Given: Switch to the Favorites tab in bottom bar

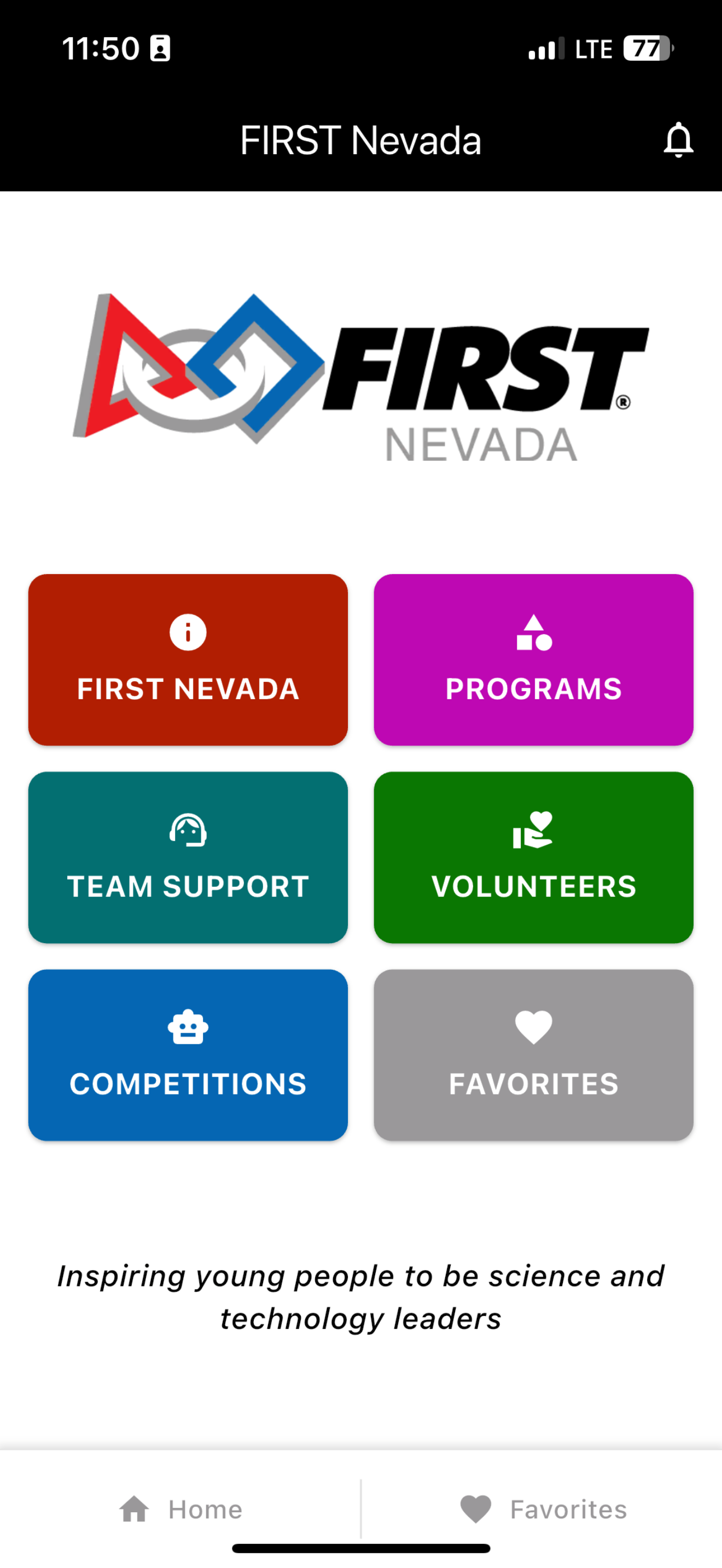Looking at the screenshot, I should [x=543, y=1509].
